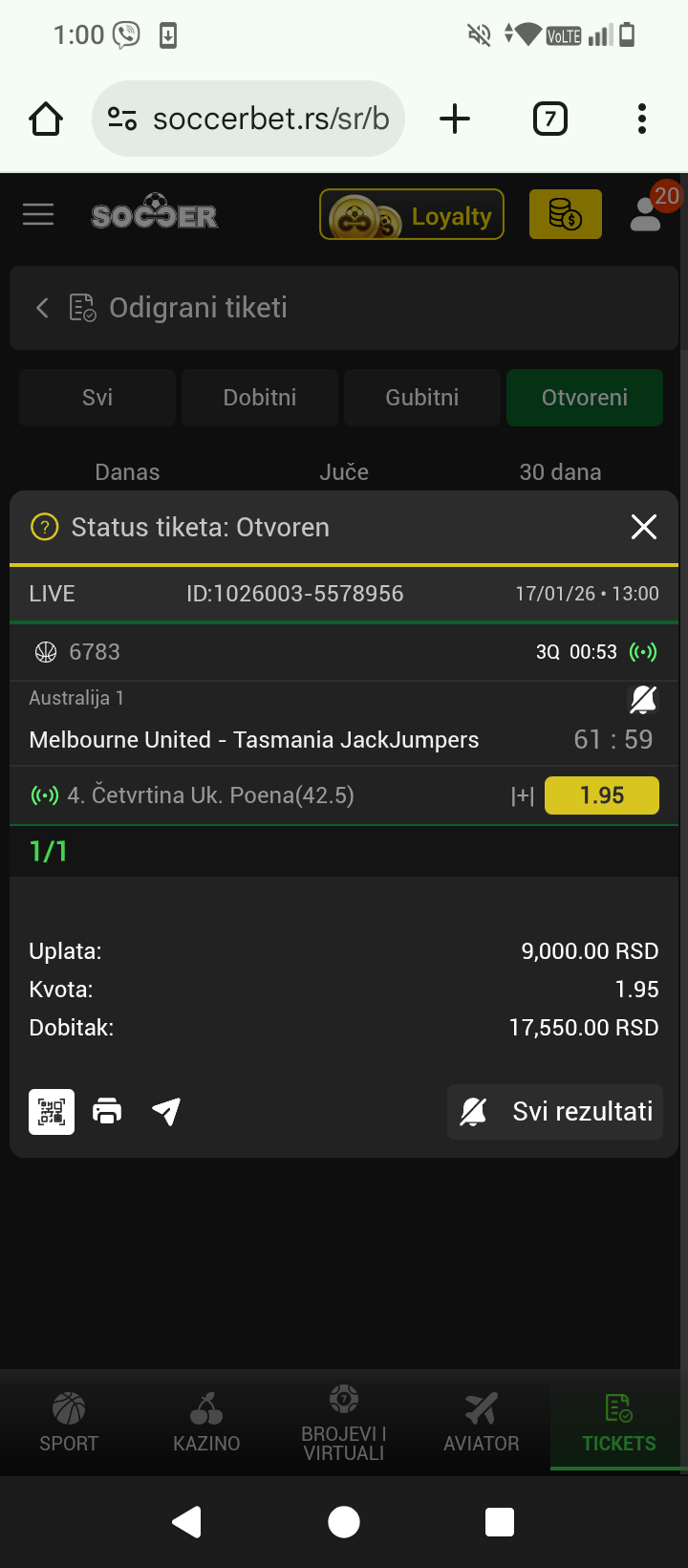The height and width of the screenshot is (1568, 688).
Task: Show the ticket QR code
Action: [x=52, y=1112]
